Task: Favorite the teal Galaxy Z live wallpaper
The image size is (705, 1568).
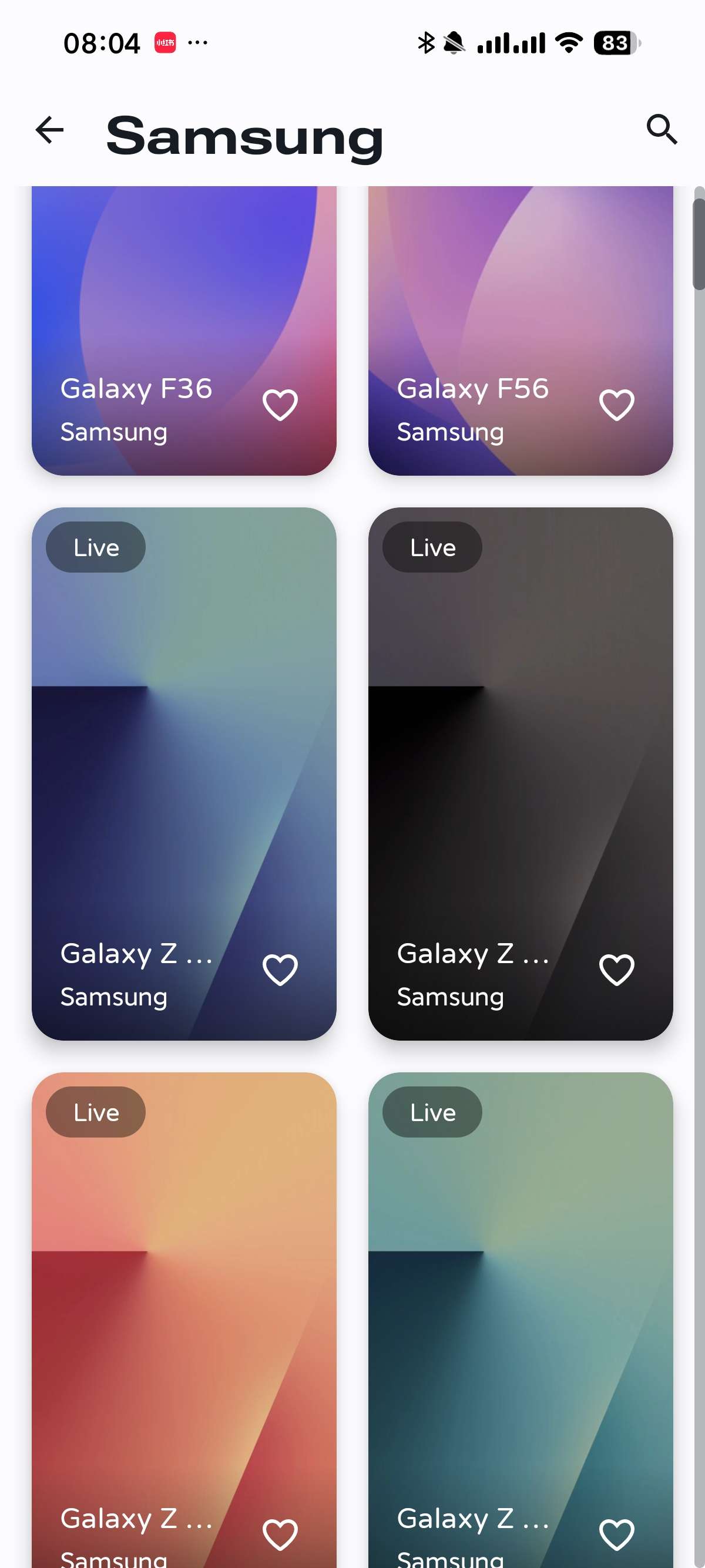Action: point(616,1534)
